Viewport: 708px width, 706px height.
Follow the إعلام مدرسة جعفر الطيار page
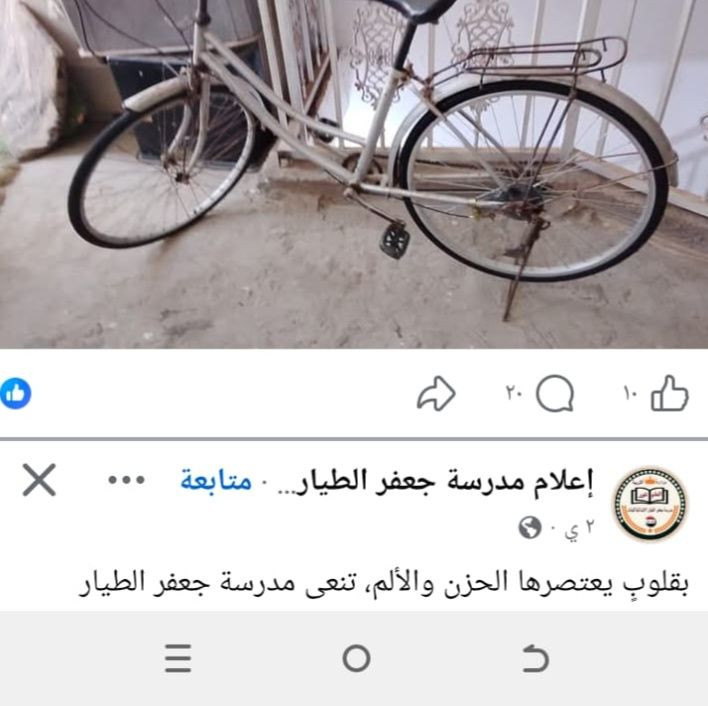click(x=216, y=481)
